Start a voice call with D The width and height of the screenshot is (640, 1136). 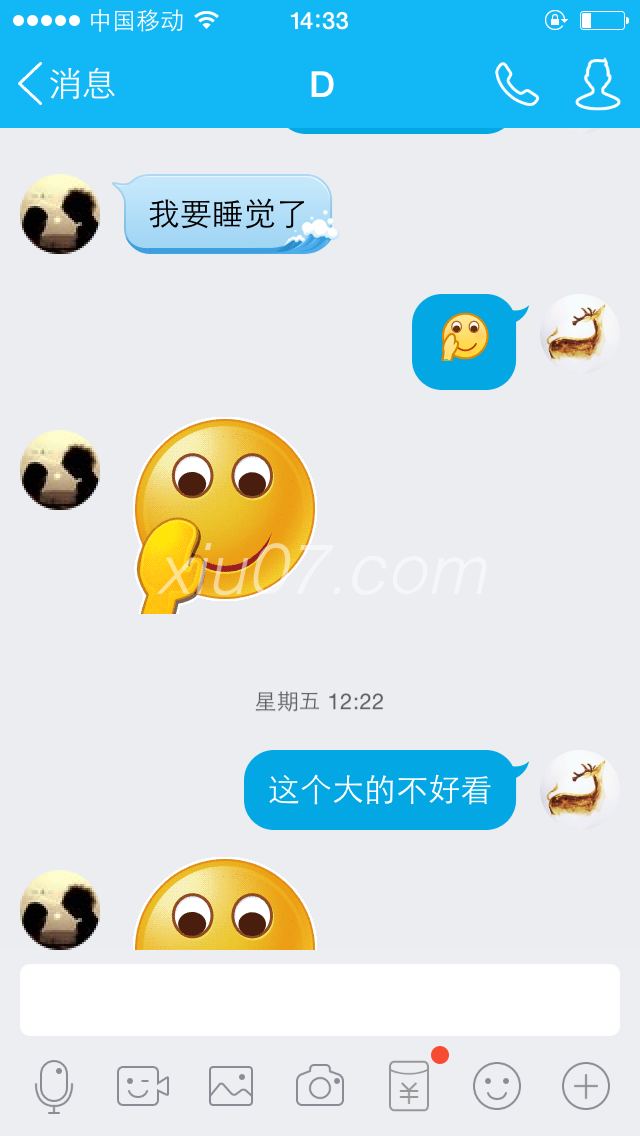click(x=517, y=85)
